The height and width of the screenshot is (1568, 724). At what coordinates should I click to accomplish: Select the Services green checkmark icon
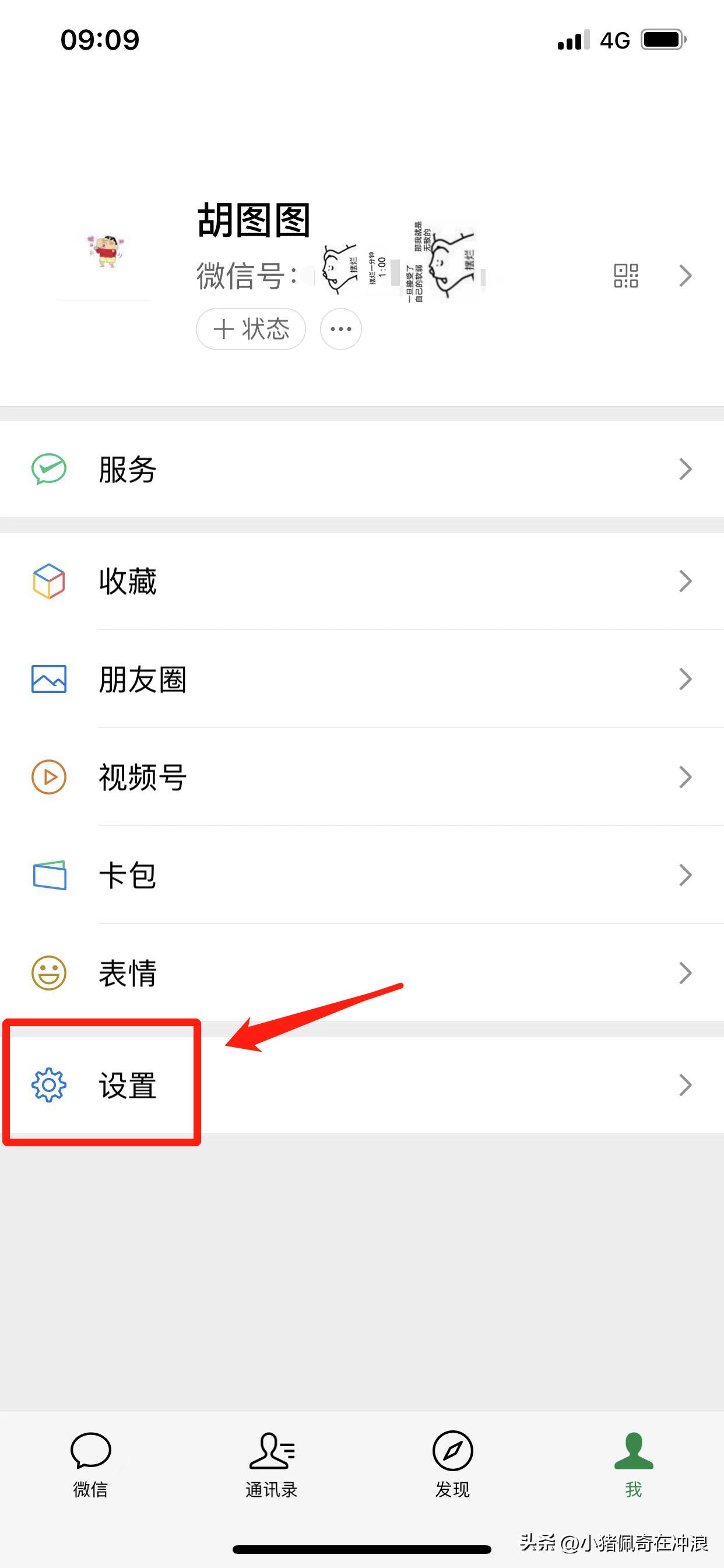48,468
